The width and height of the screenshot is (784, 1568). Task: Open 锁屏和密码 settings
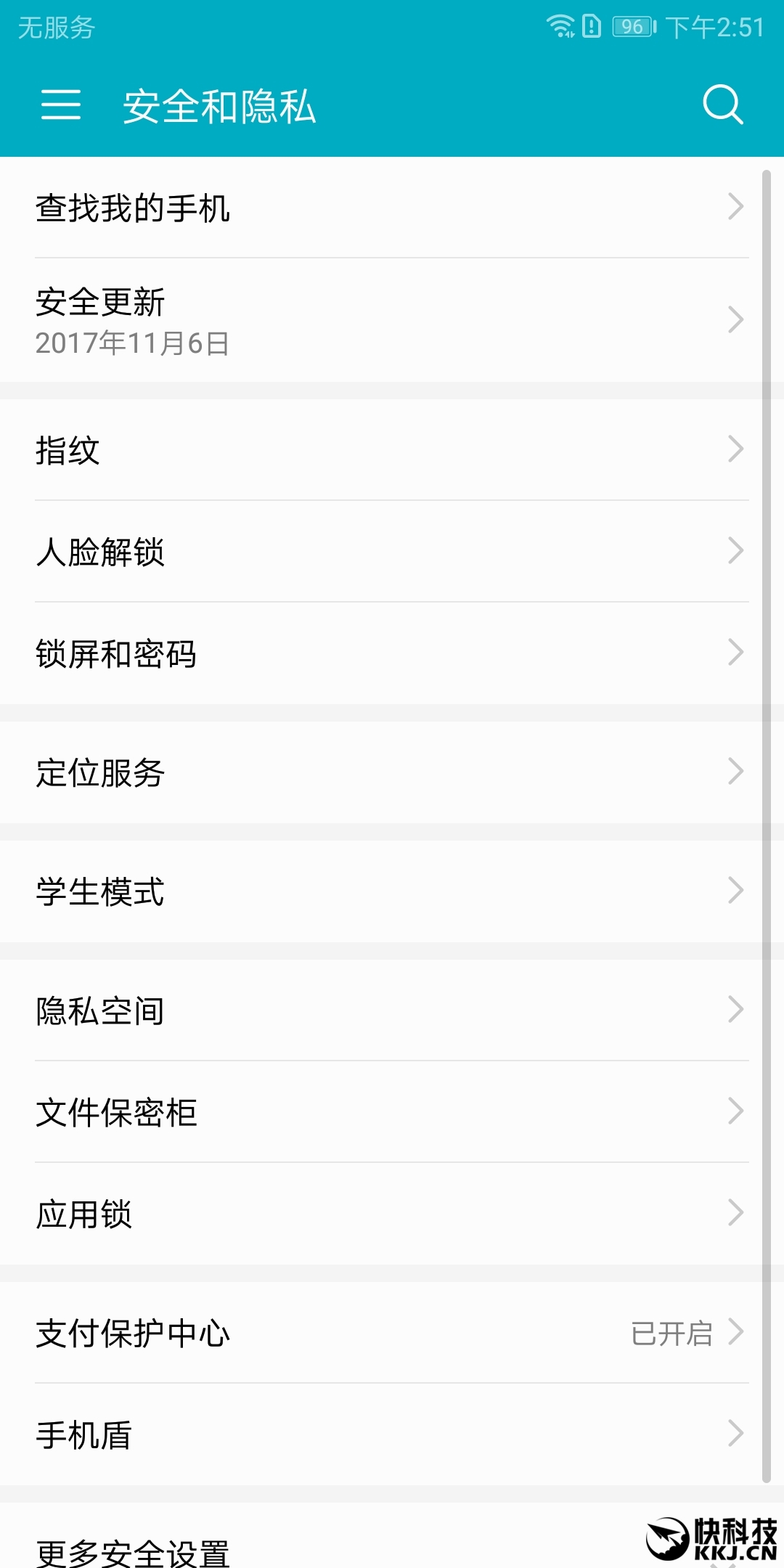click(392, 653)
